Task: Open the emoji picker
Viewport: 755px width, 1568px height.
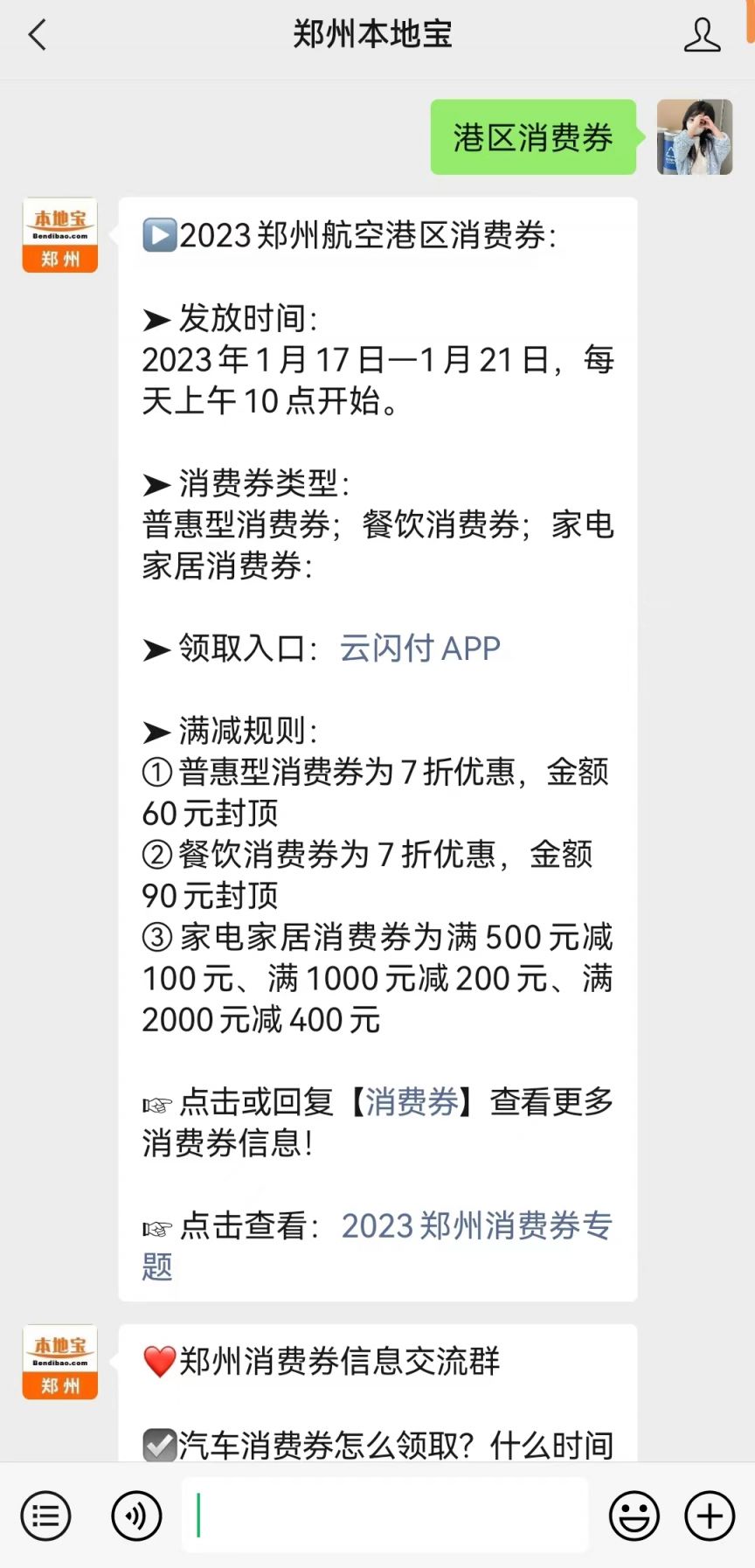Action: point(634,1516)
